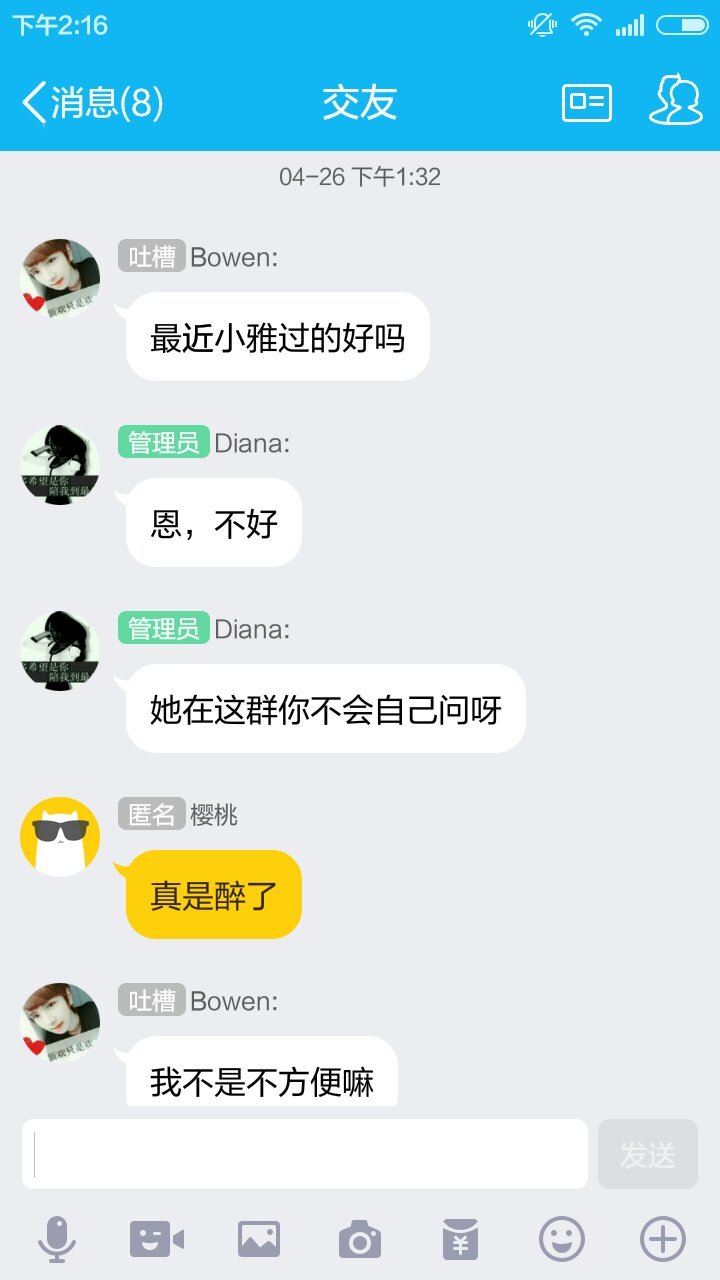This screenshot has height=1280, width=720.
Task: Open the group card icon
Action: (x=587, y=103)
